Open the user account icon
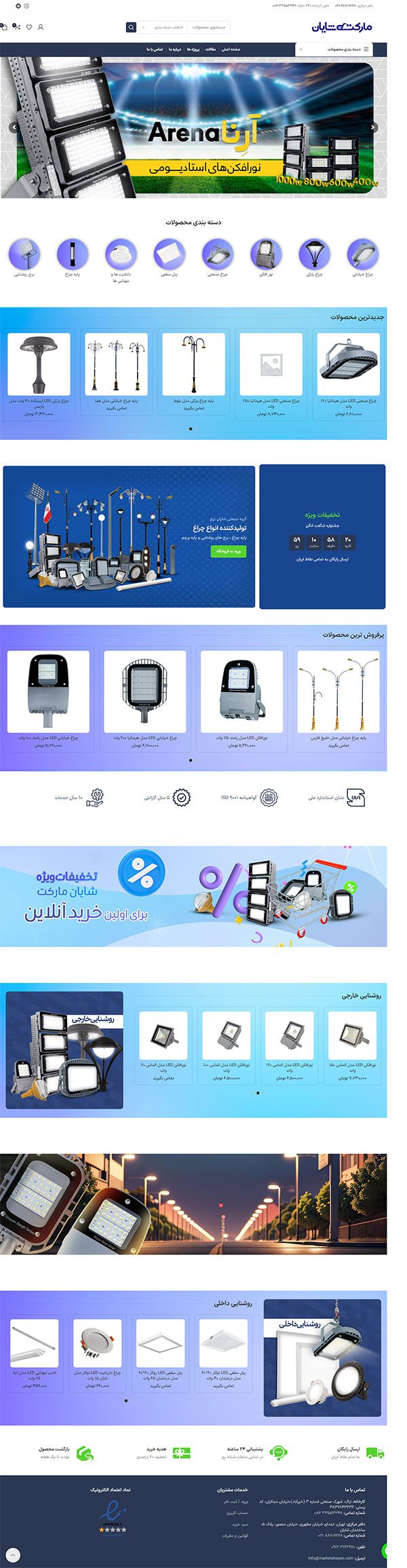 (x=41, y=27)
